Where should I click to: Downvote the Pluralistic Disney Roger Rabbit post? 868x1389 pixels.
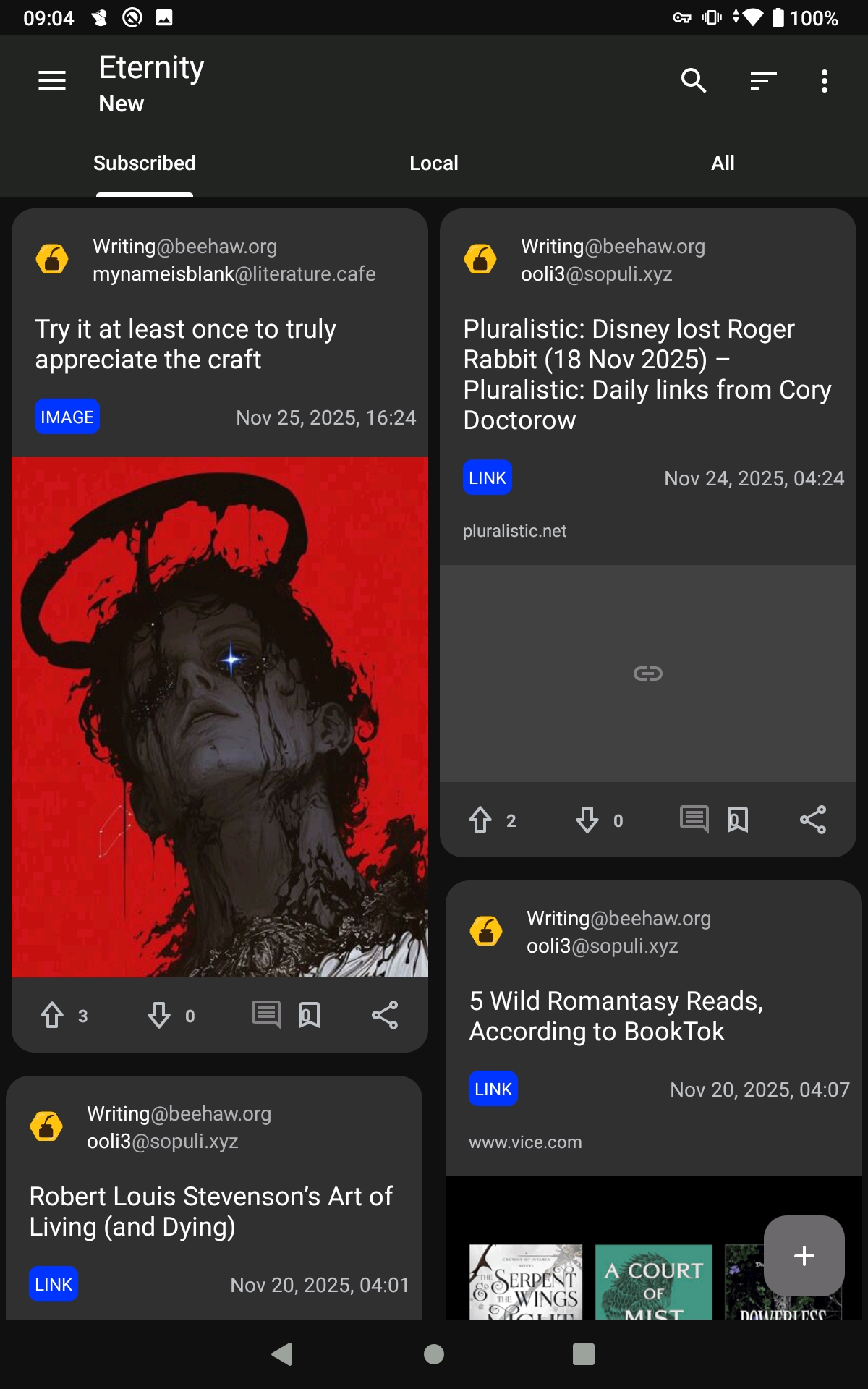587,820
